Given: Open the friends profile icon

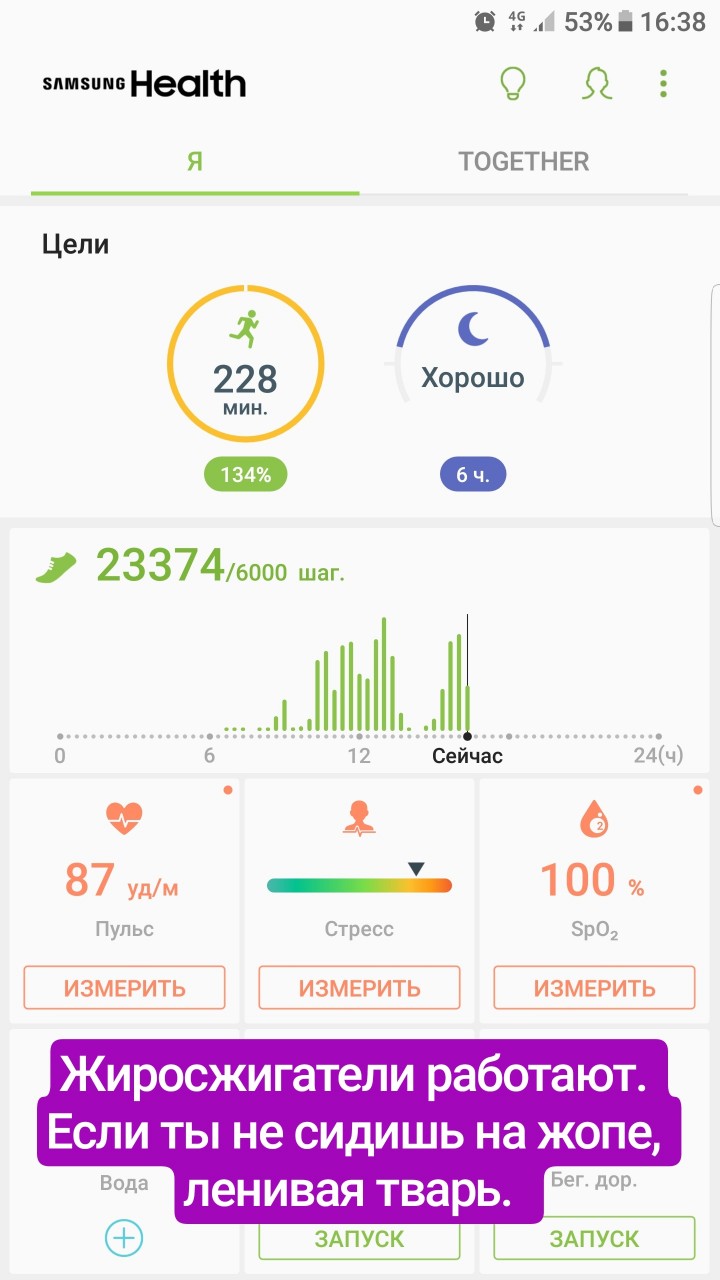Looking at the screenshot, I should tap(595, 84).
